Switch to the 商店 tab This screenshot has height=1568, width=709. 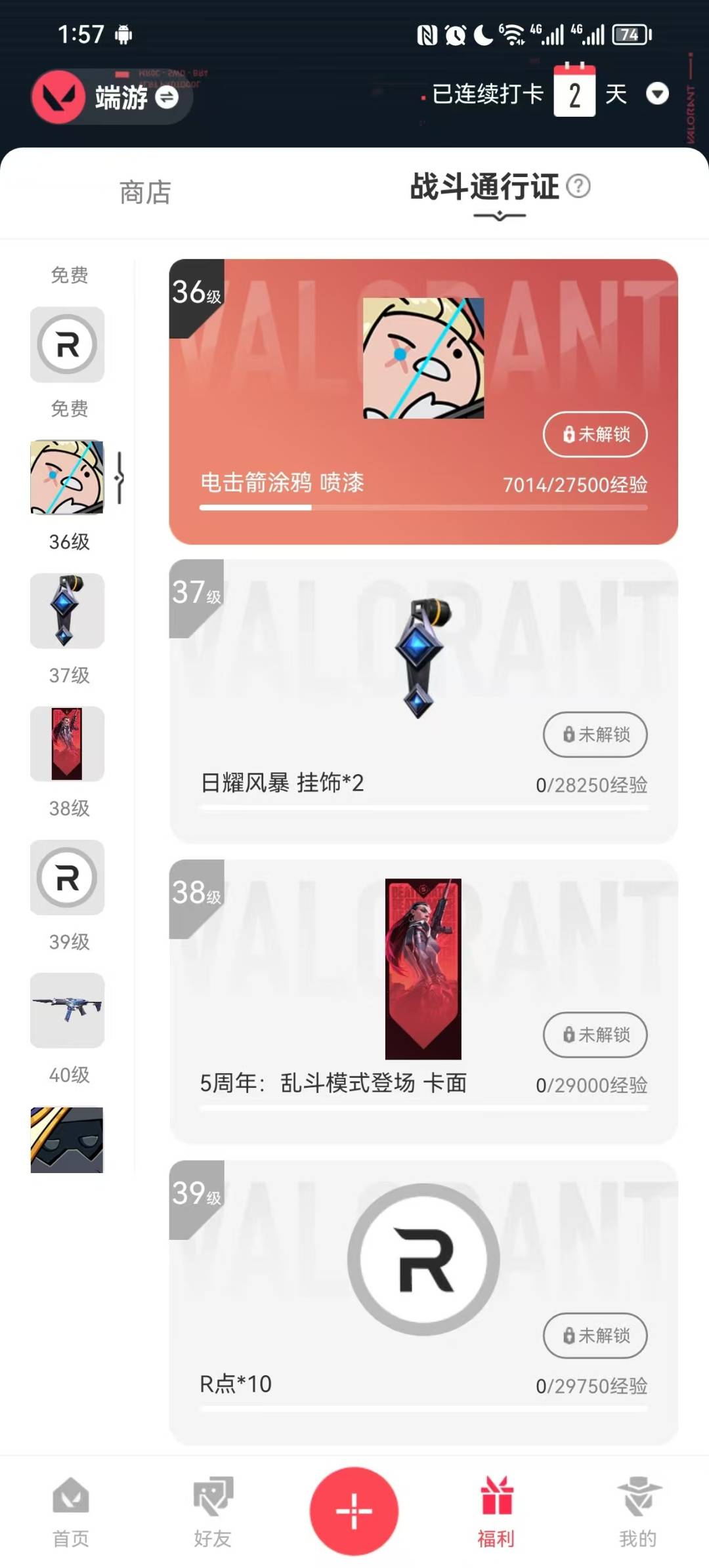click(145, 192)
